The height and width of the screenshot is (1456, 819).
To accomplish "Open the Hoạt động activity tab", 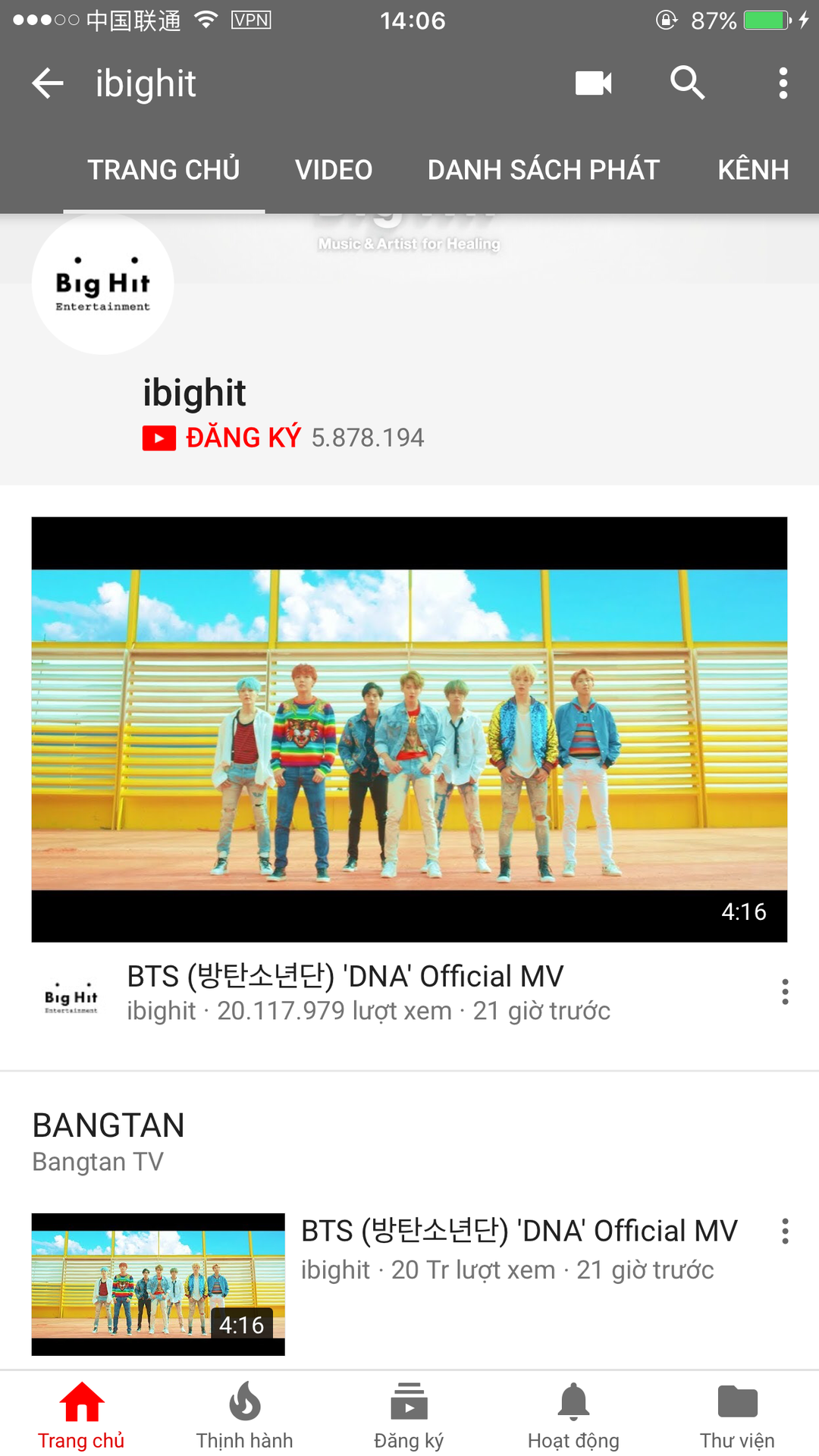I will pos(573,1415).
